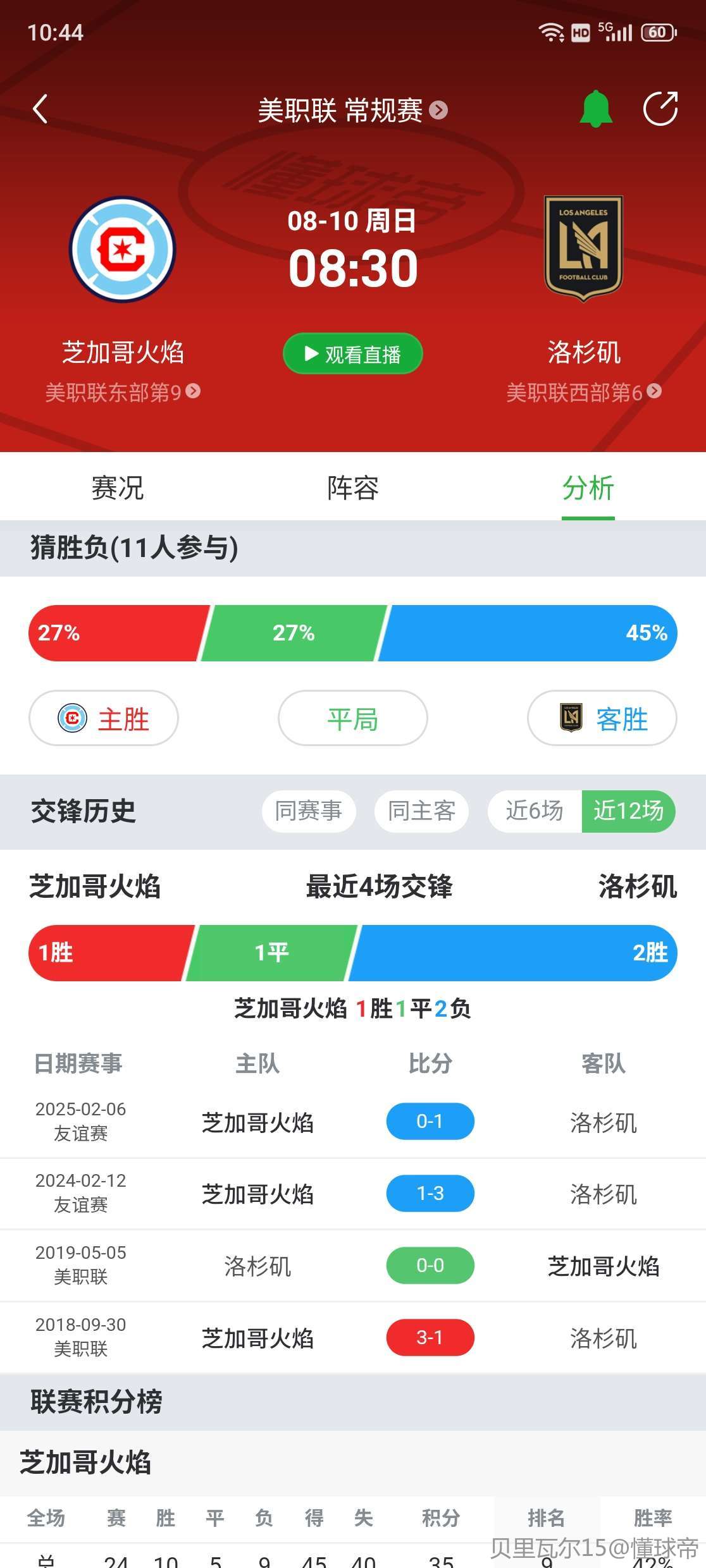This screenshot has width=706, height=1568.
Task: Filter history by 同主客
Action: [x=421, y=811]
